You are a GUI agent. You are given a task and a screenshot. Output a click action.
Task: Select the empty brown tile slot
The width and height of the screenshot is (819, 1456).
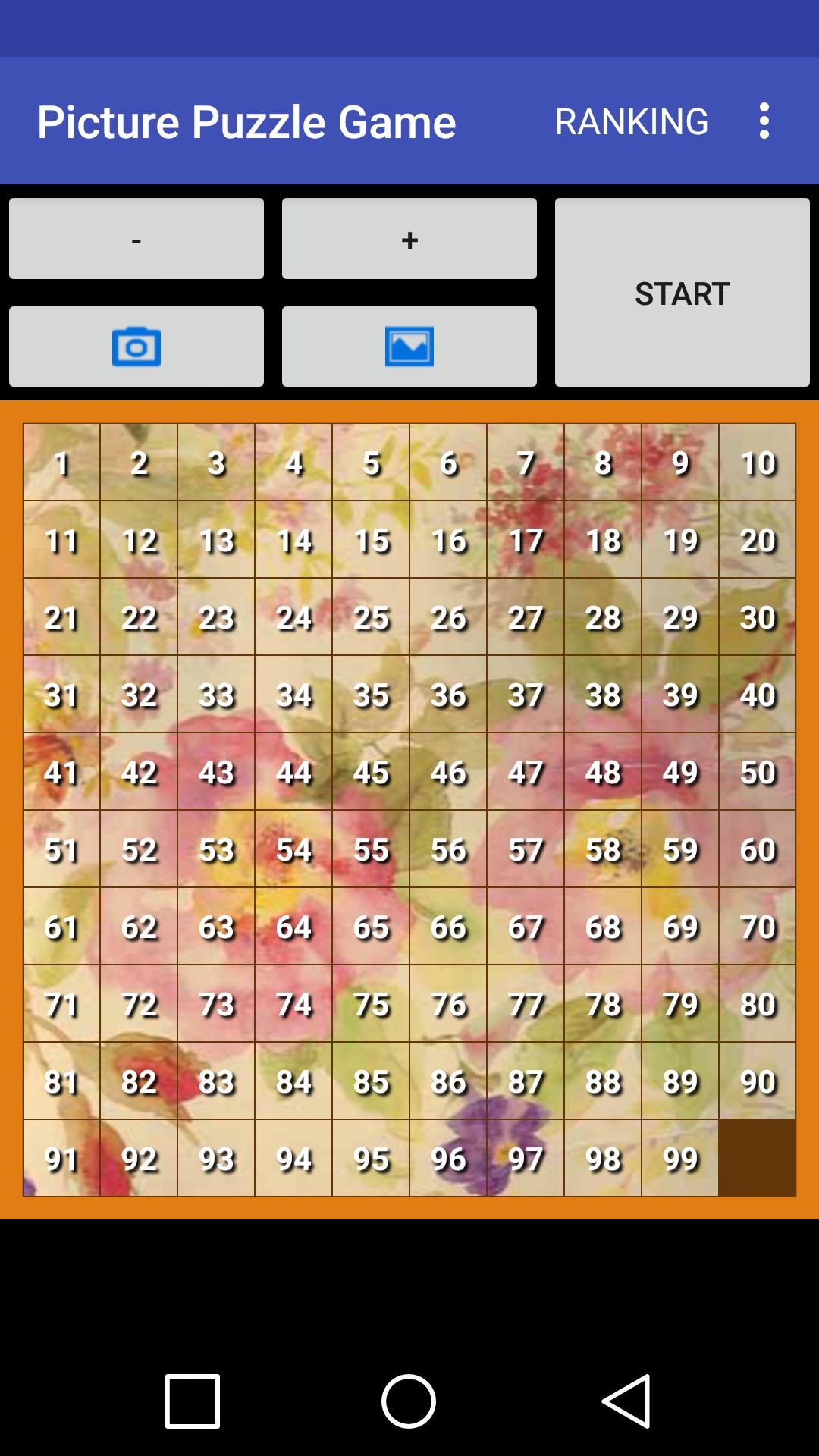click(x=757, y=1158)
